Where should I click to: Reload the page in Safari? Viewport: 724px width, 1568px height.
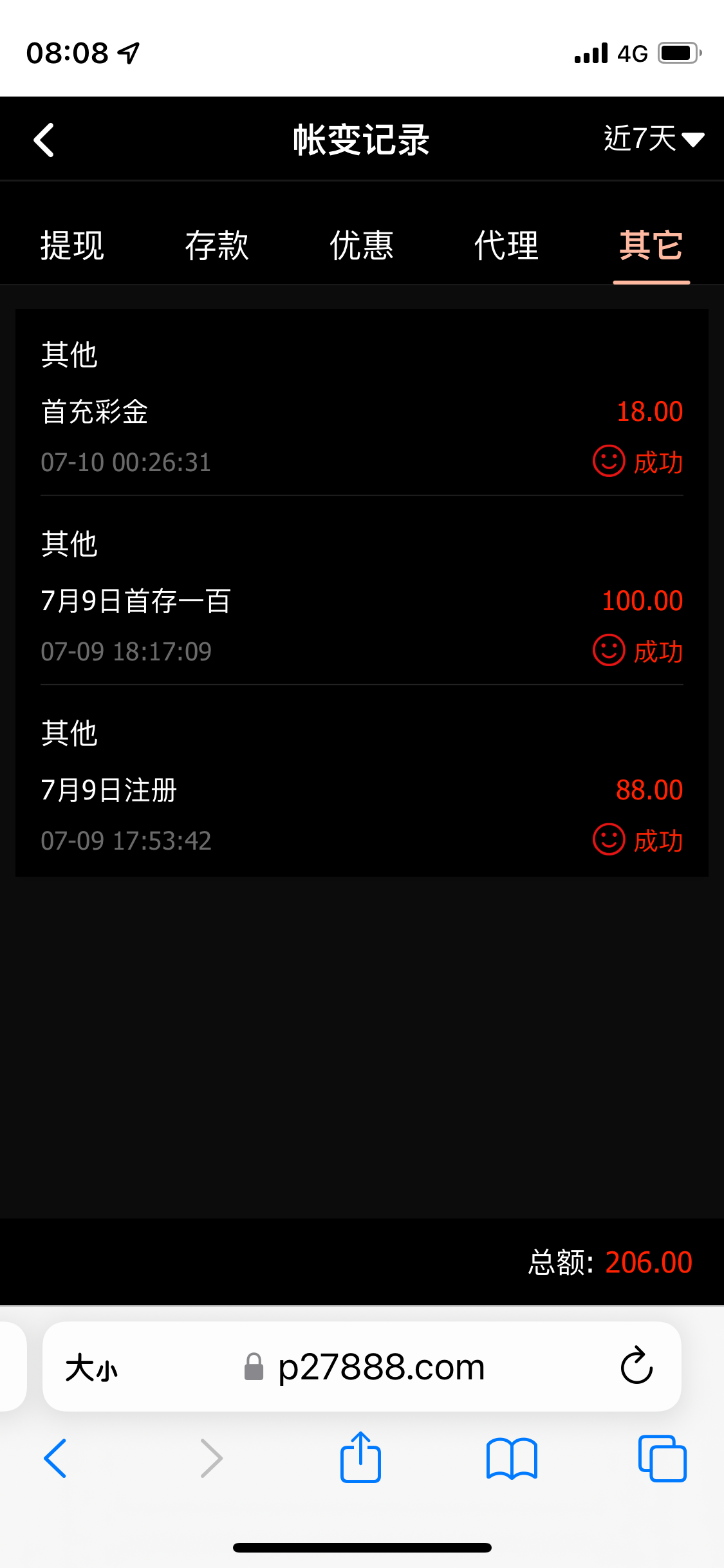tap(636, 1366)
